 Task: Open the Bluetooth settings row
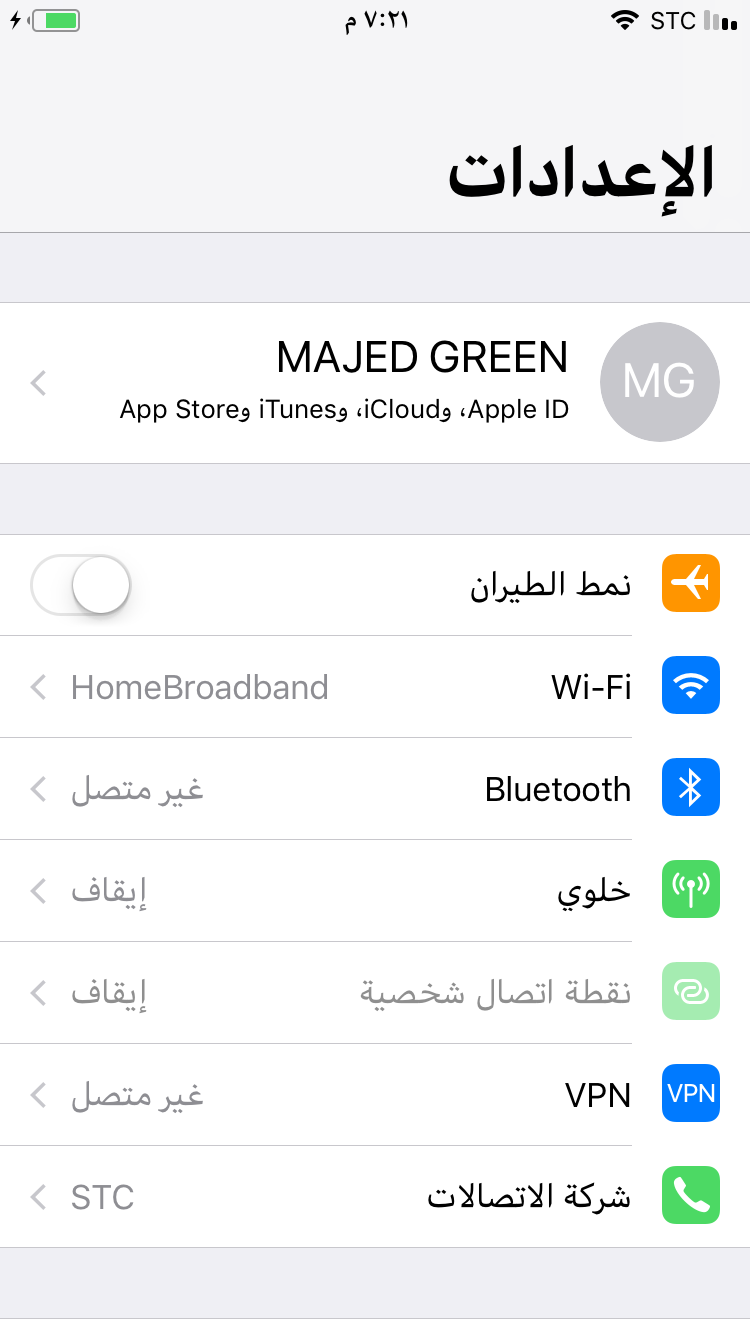click(x=375, y=789)
